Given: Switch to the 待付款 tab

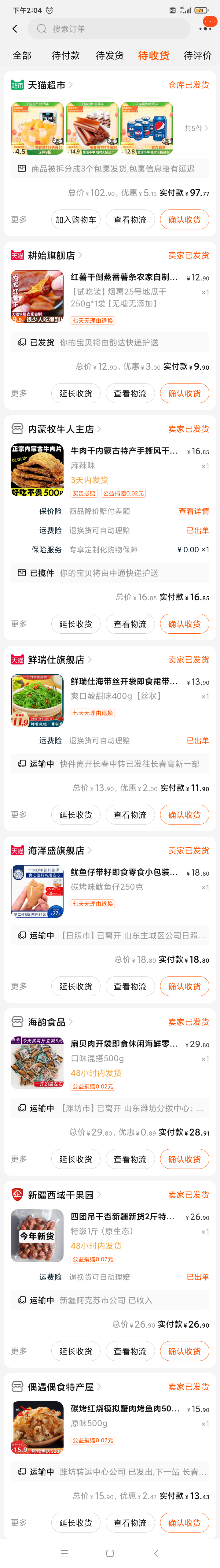Looking at the screenshot, I should 66,55.
